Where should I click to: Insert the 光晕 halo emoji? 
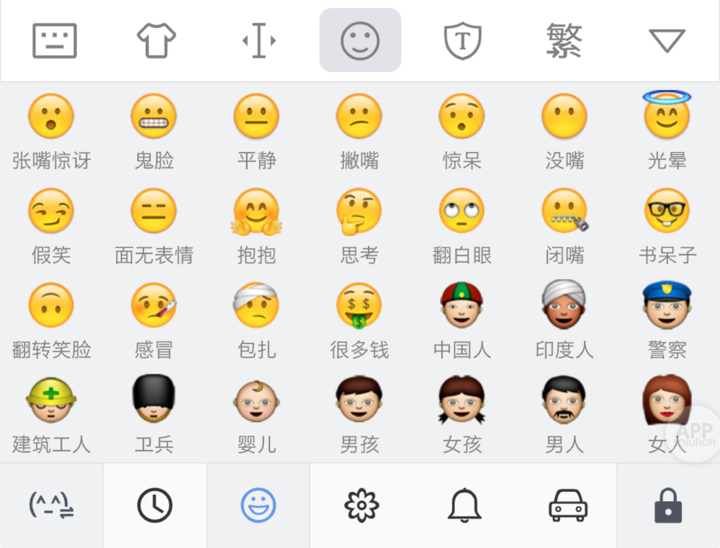point(667,118)
